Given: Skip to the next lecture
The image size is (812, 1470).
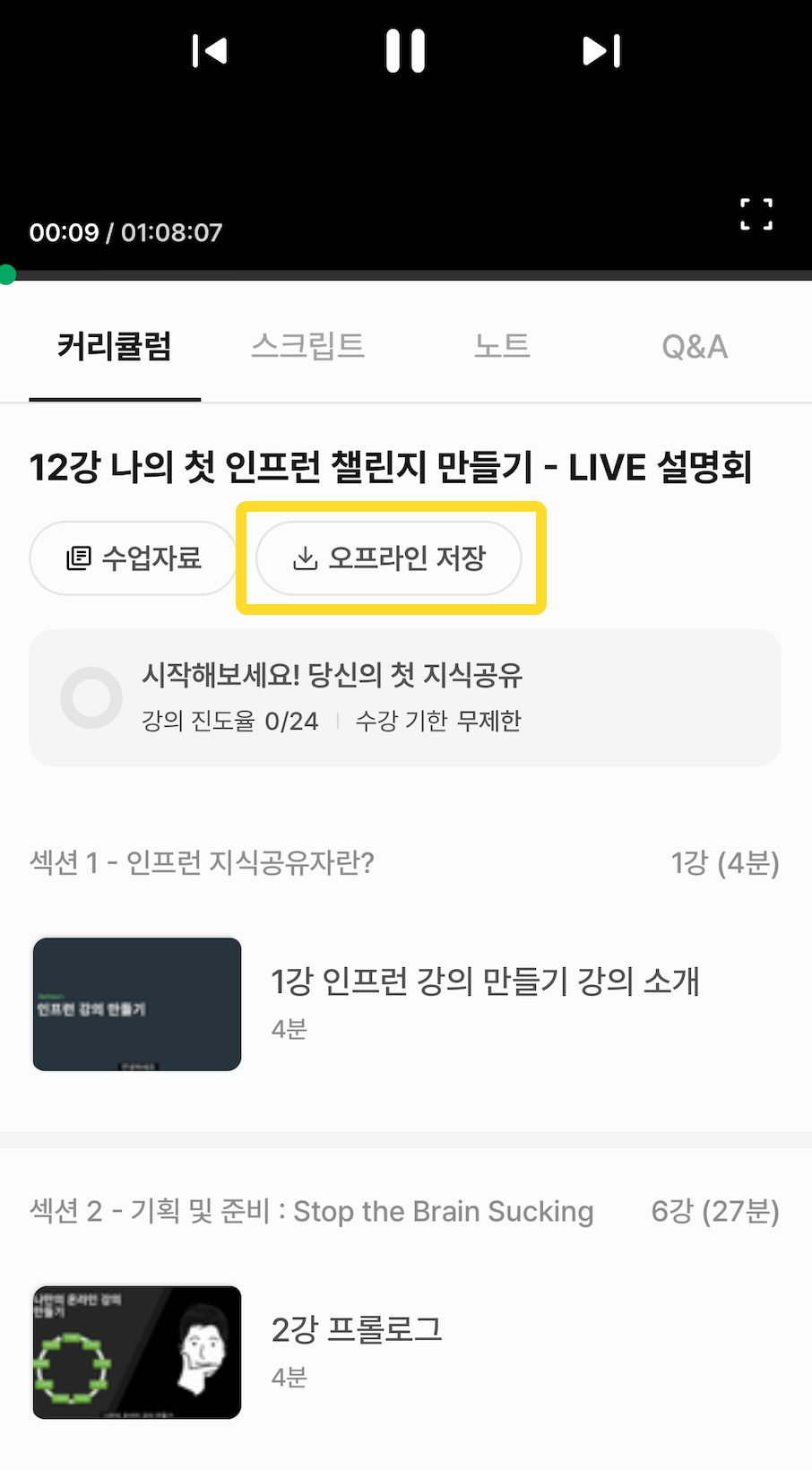Looking at the screenshot, I should [x=601, y=51].
